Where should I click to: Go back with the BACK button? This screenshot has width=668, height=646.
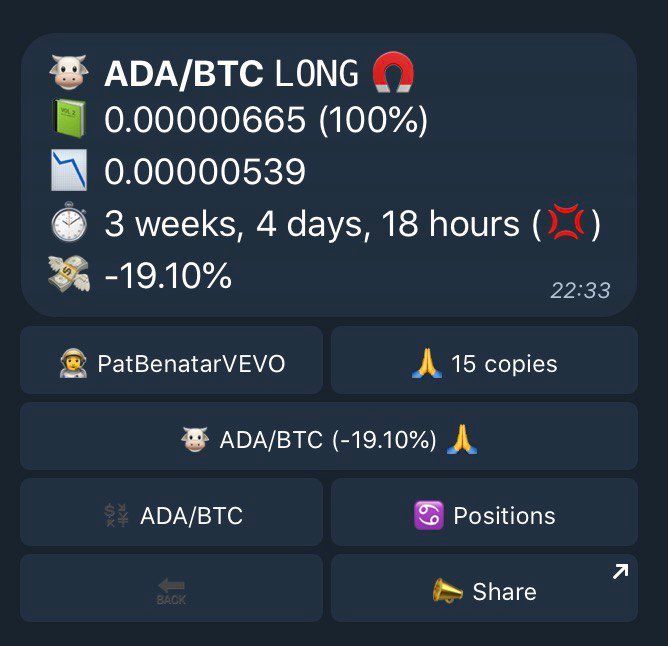click(171, 589)
